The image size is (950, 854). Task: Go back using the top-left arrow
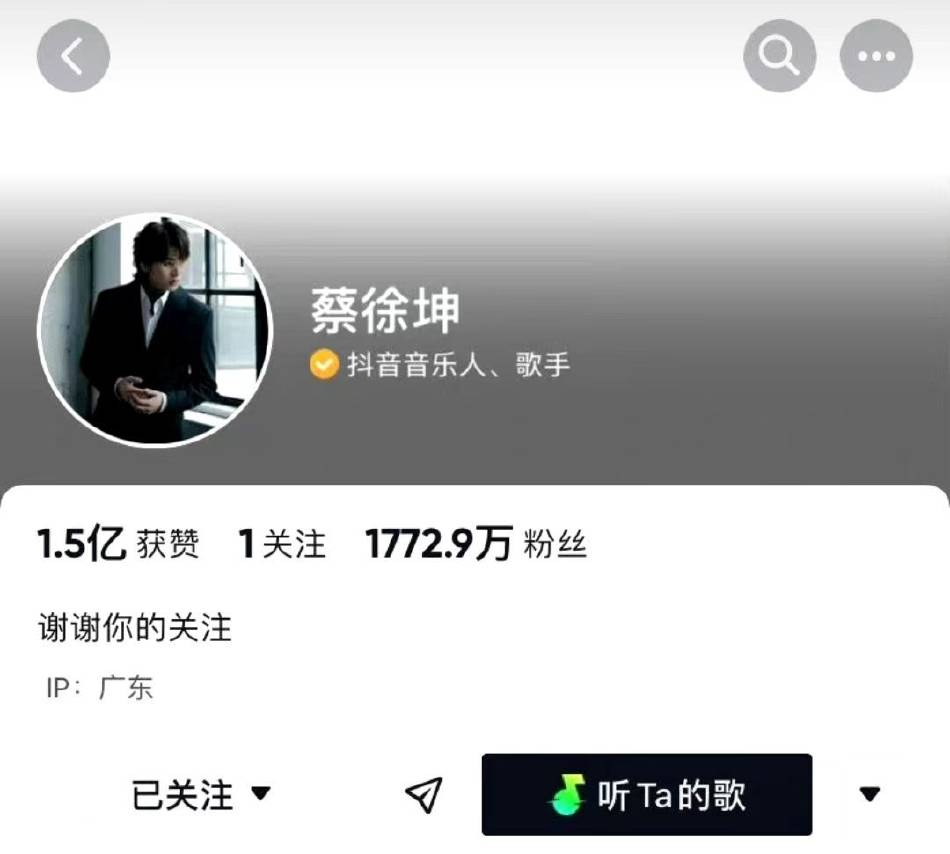point(73,56)
